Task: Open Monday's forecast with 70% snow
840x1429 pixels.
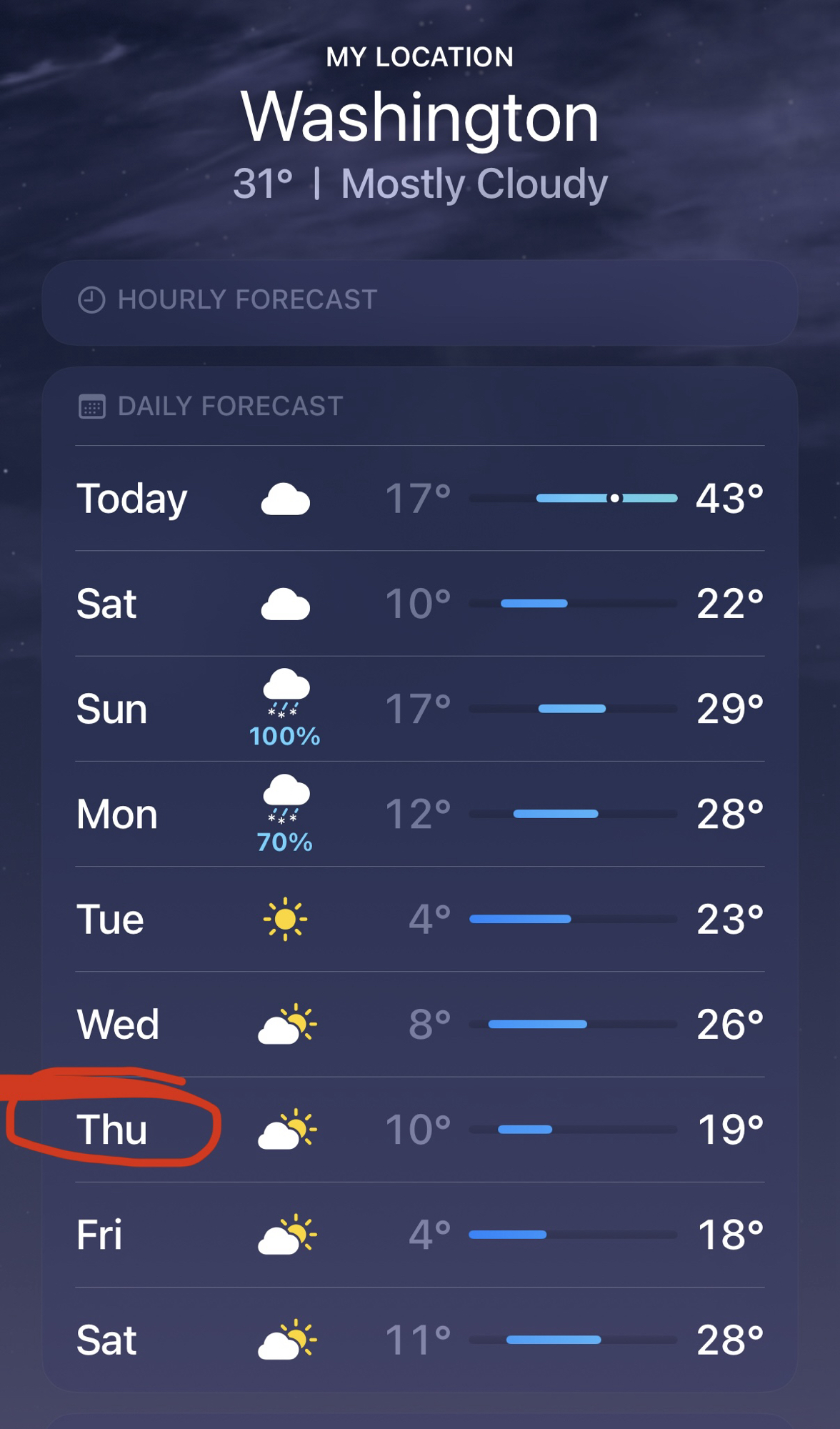Action: pos(419,814)
